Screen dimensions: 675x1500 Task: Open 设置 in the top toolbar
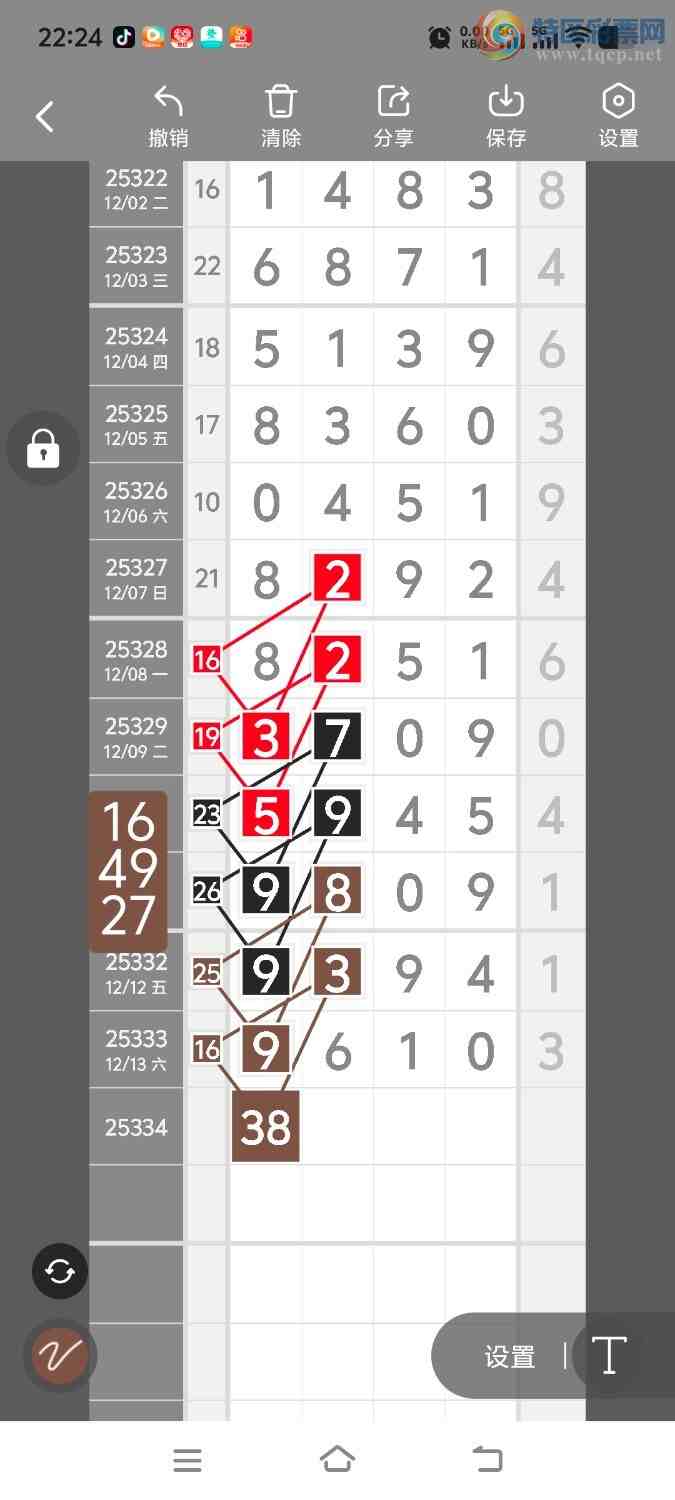click(618, 117)
